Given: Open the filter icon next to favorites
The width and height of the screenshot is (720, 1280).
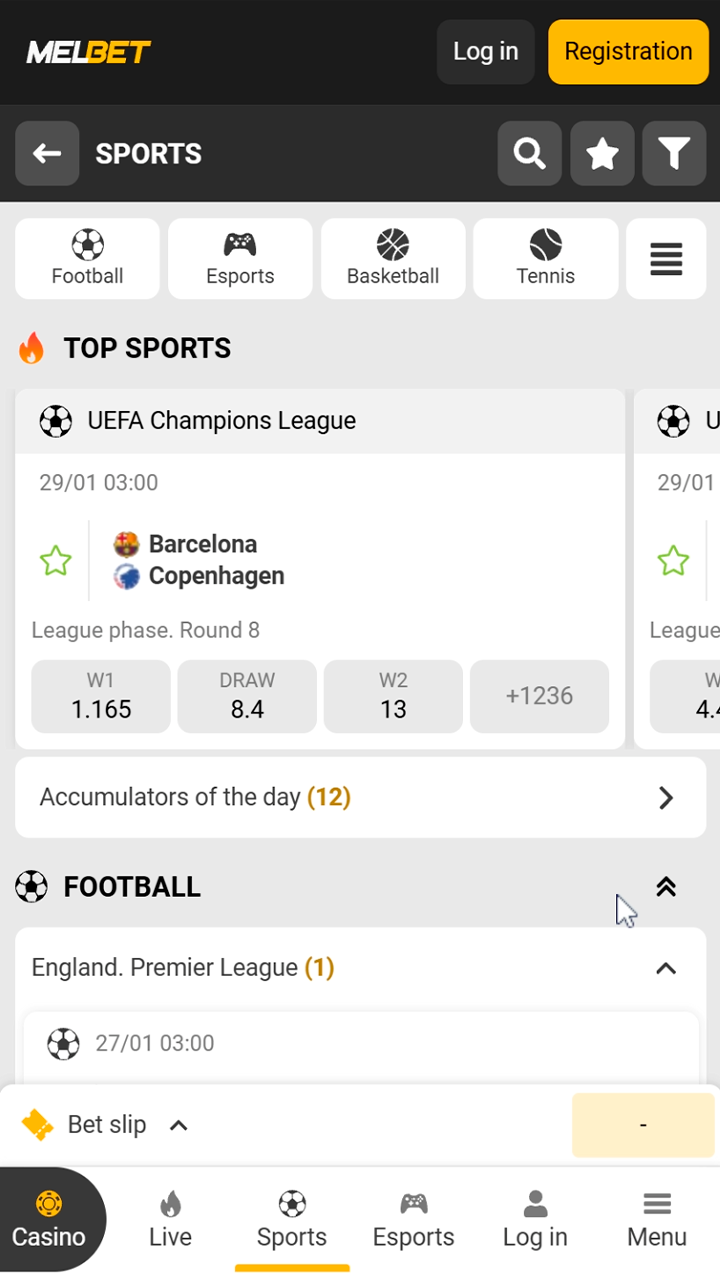Looking at the screenshot, I should [x=674, y=153].
